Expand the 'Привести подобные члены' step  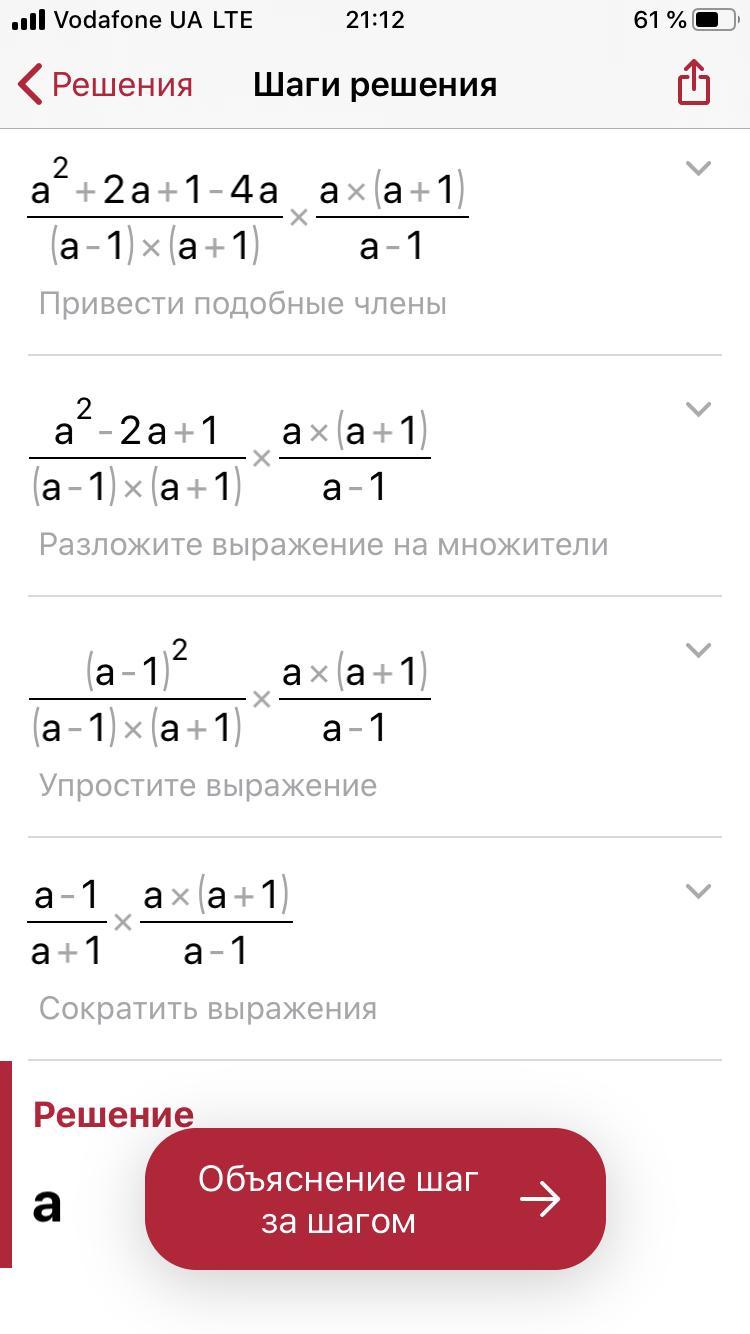click(x=697, y=168)
